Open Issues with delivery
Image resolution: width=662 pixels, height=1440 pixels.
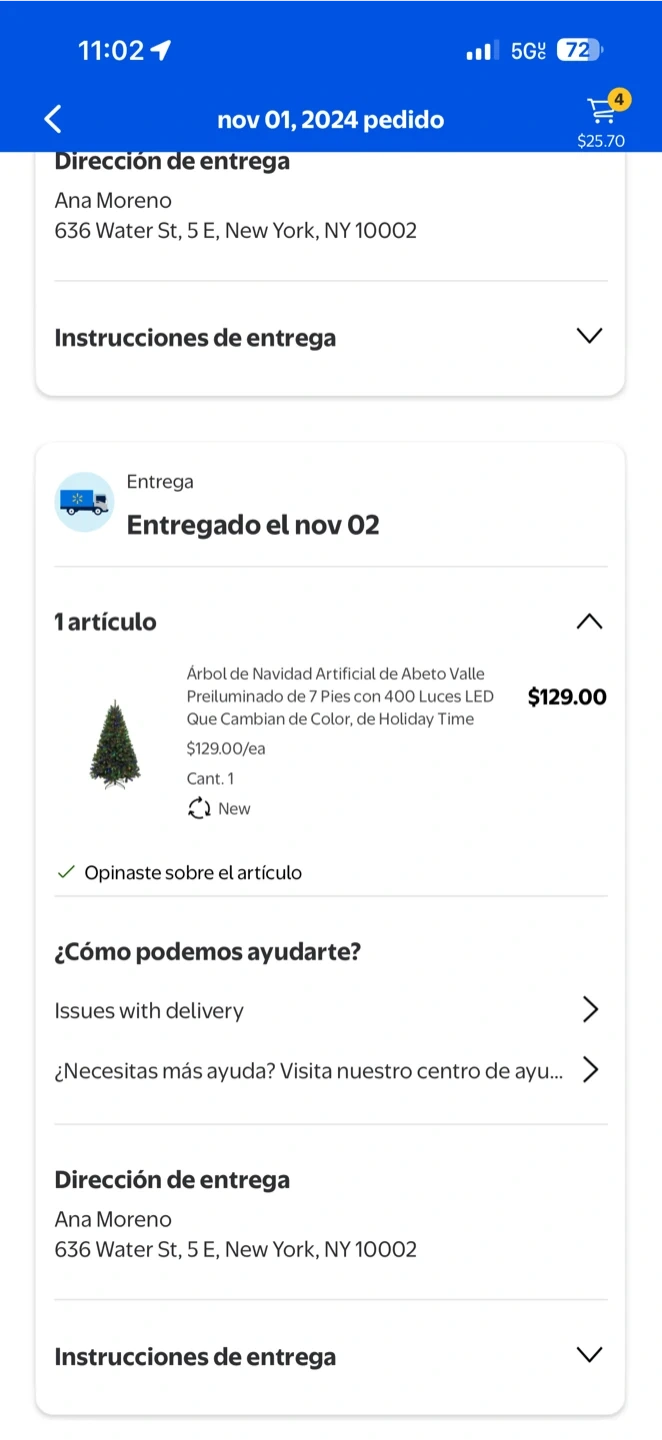330,1011
